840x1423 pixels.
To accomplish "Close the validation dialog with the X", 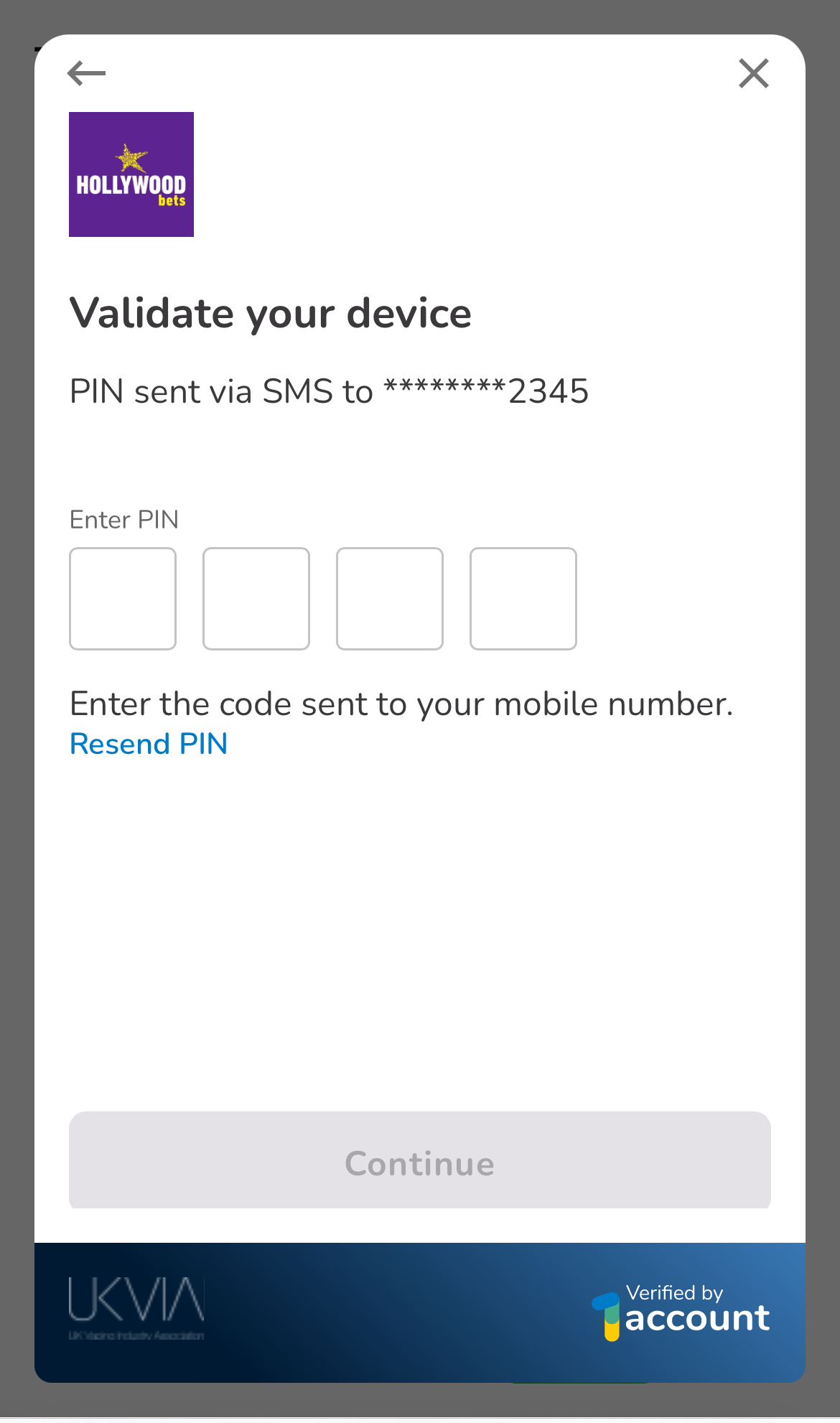I will point(753,73).
